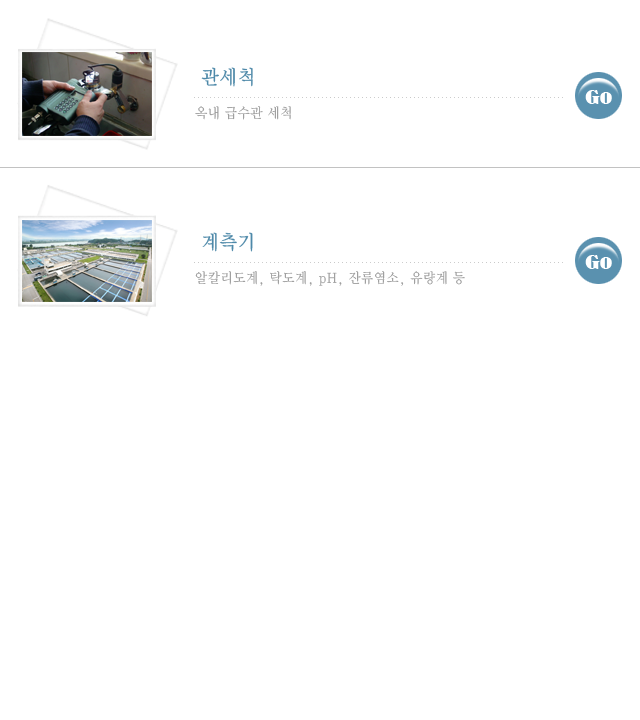
Task: Open the 계측기 thumbnail image
Action: click(x=87, y=261)
